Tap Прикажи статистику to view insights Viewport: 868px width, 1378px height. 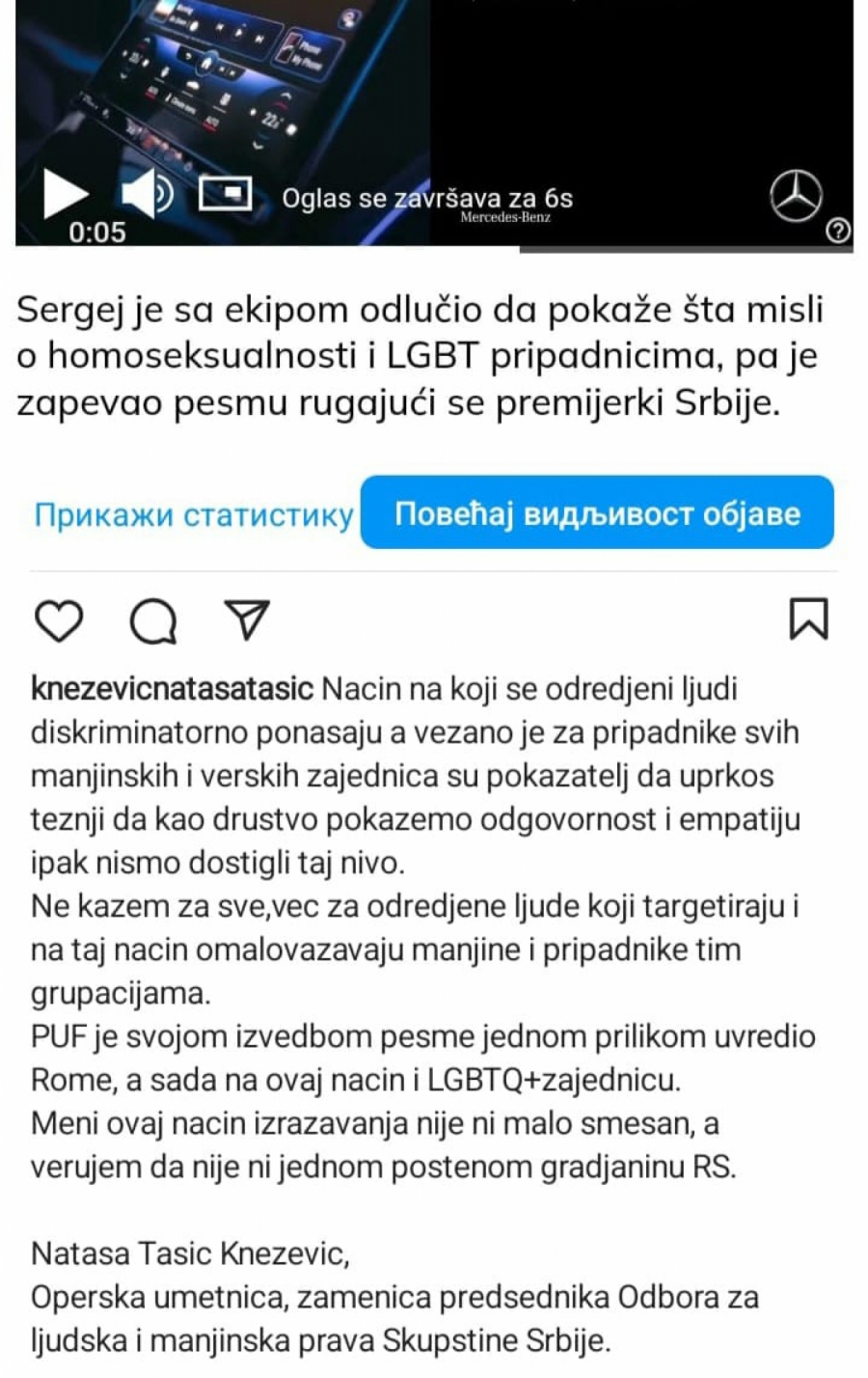click(194, 514)
